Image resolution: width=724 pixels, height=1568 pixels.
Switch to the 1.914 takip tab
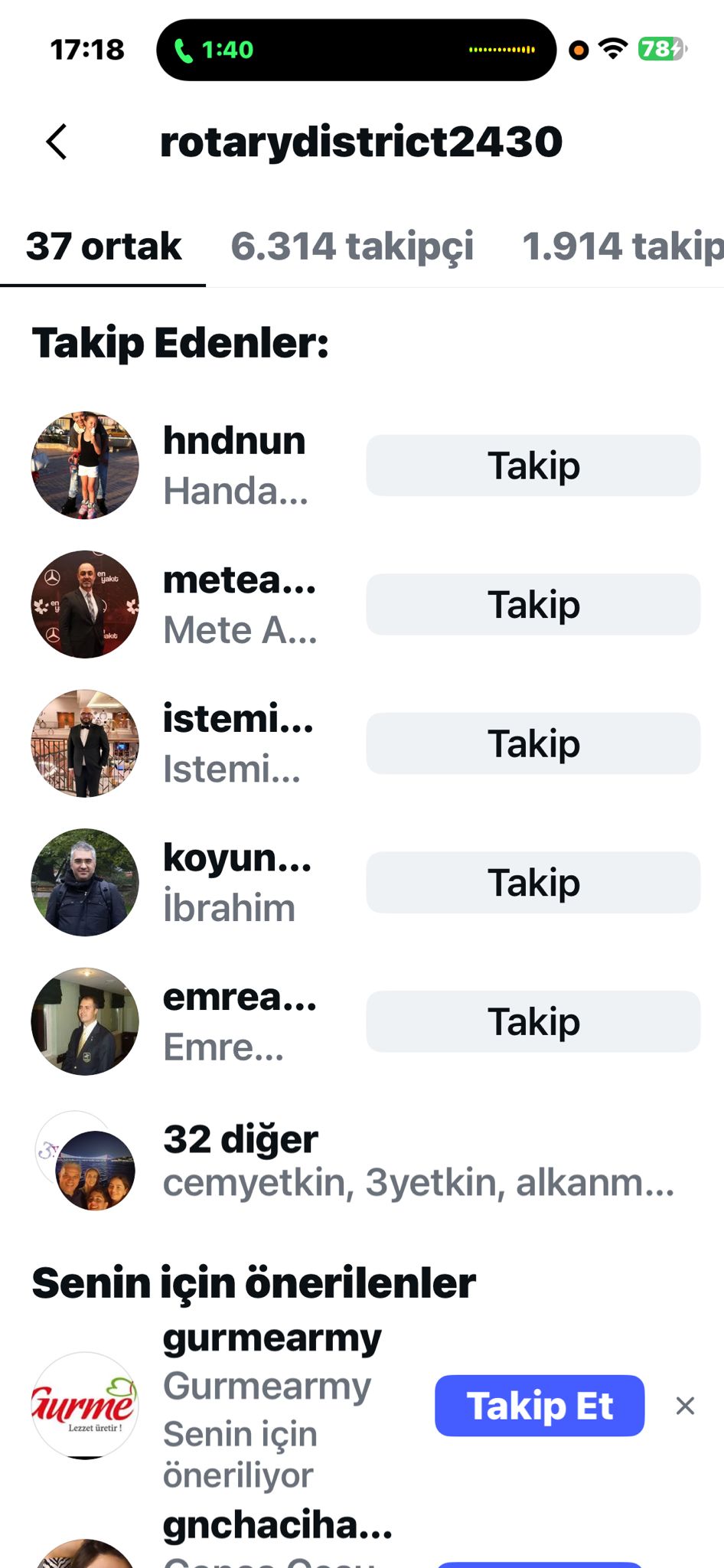click(x=621, y=247)
